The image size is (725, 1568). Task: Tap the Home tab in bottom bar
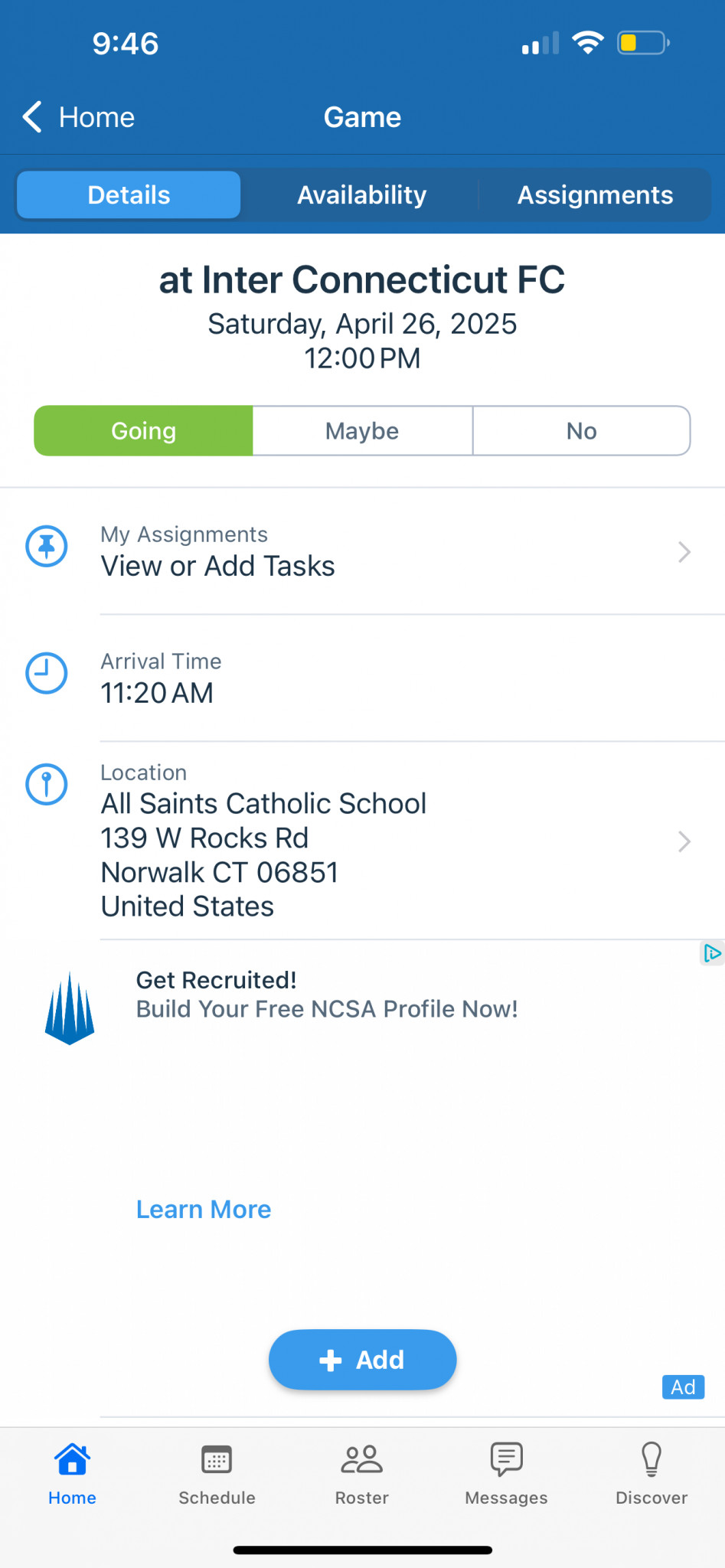72,1475
